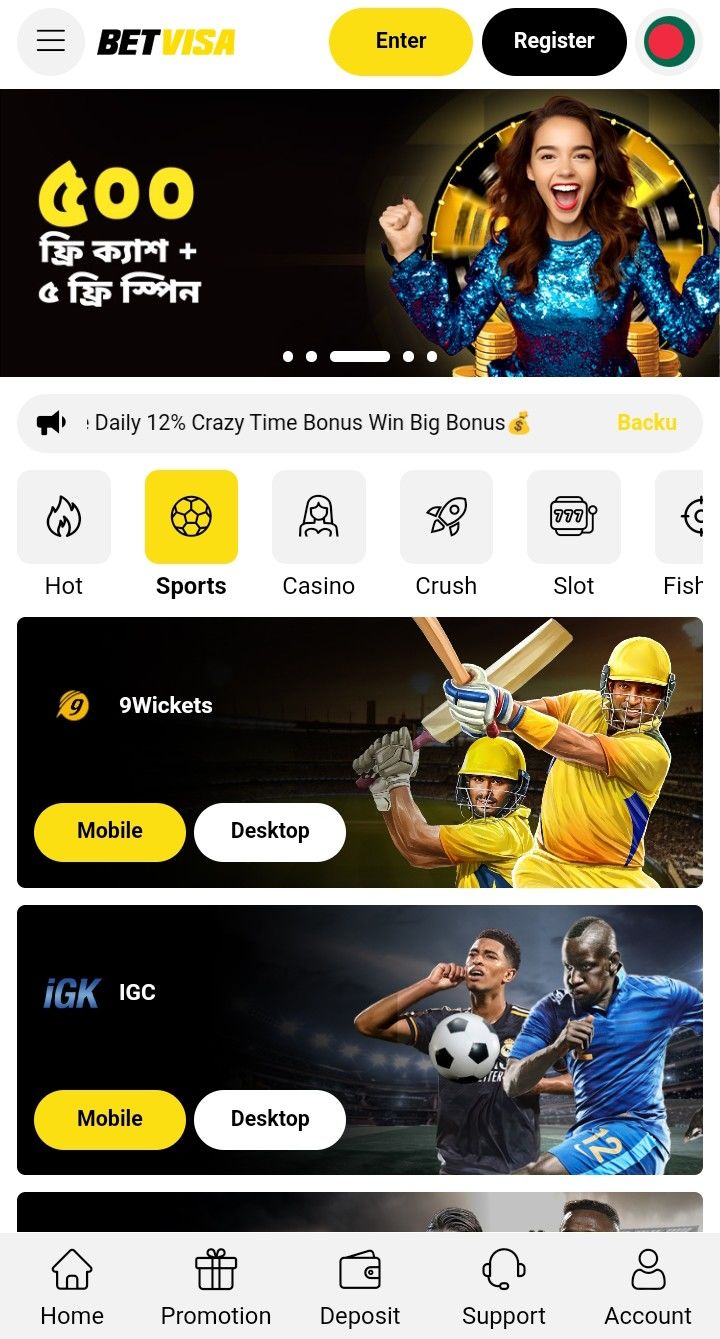The width and height of the screenshot is (720, 1339).
Task: Open the Account tab
Action: 648,1287
